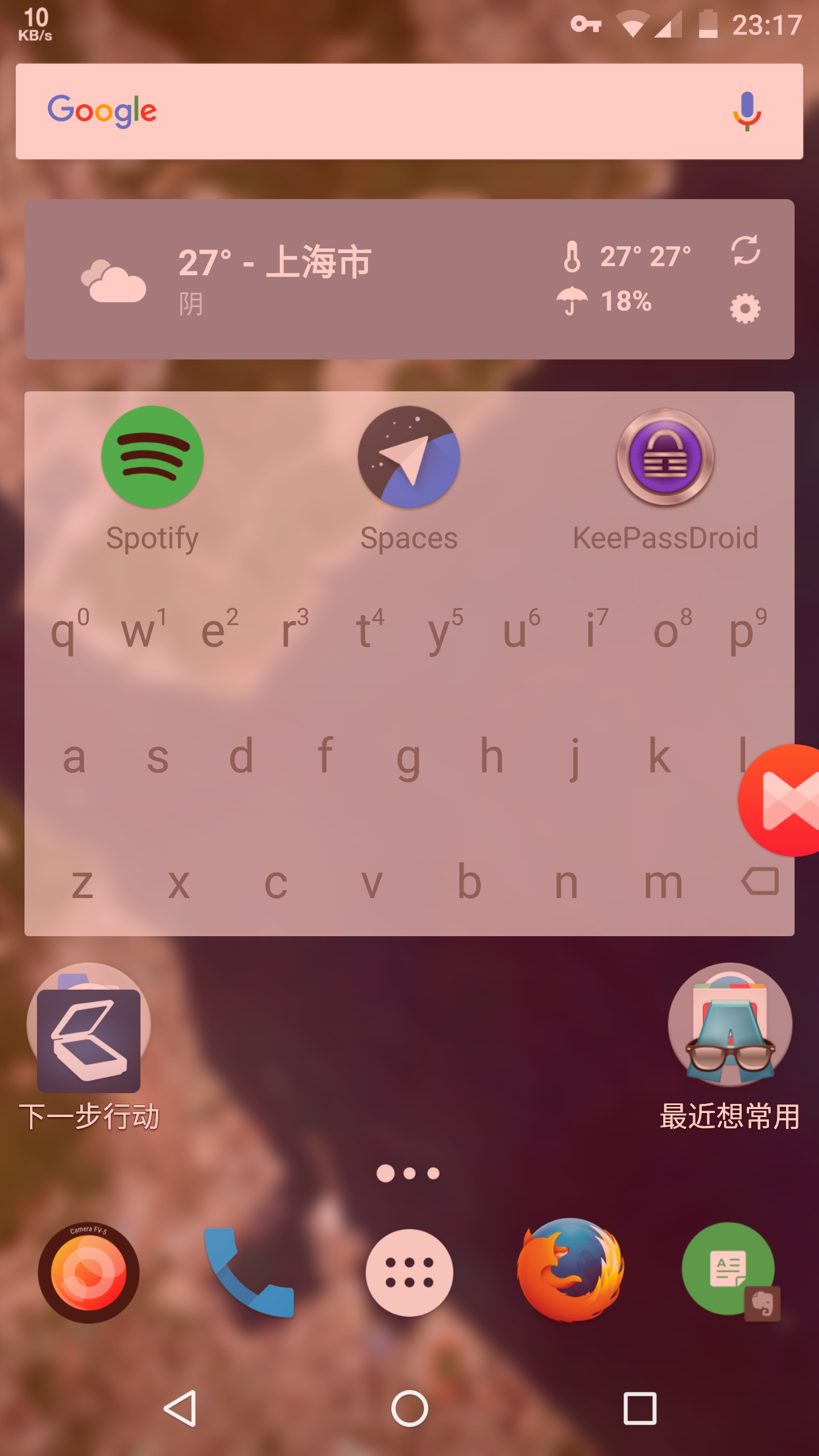Viewport: 819px width, 1456px height.
Task: Open the app drawer
Action: [x=409, y=1273]
